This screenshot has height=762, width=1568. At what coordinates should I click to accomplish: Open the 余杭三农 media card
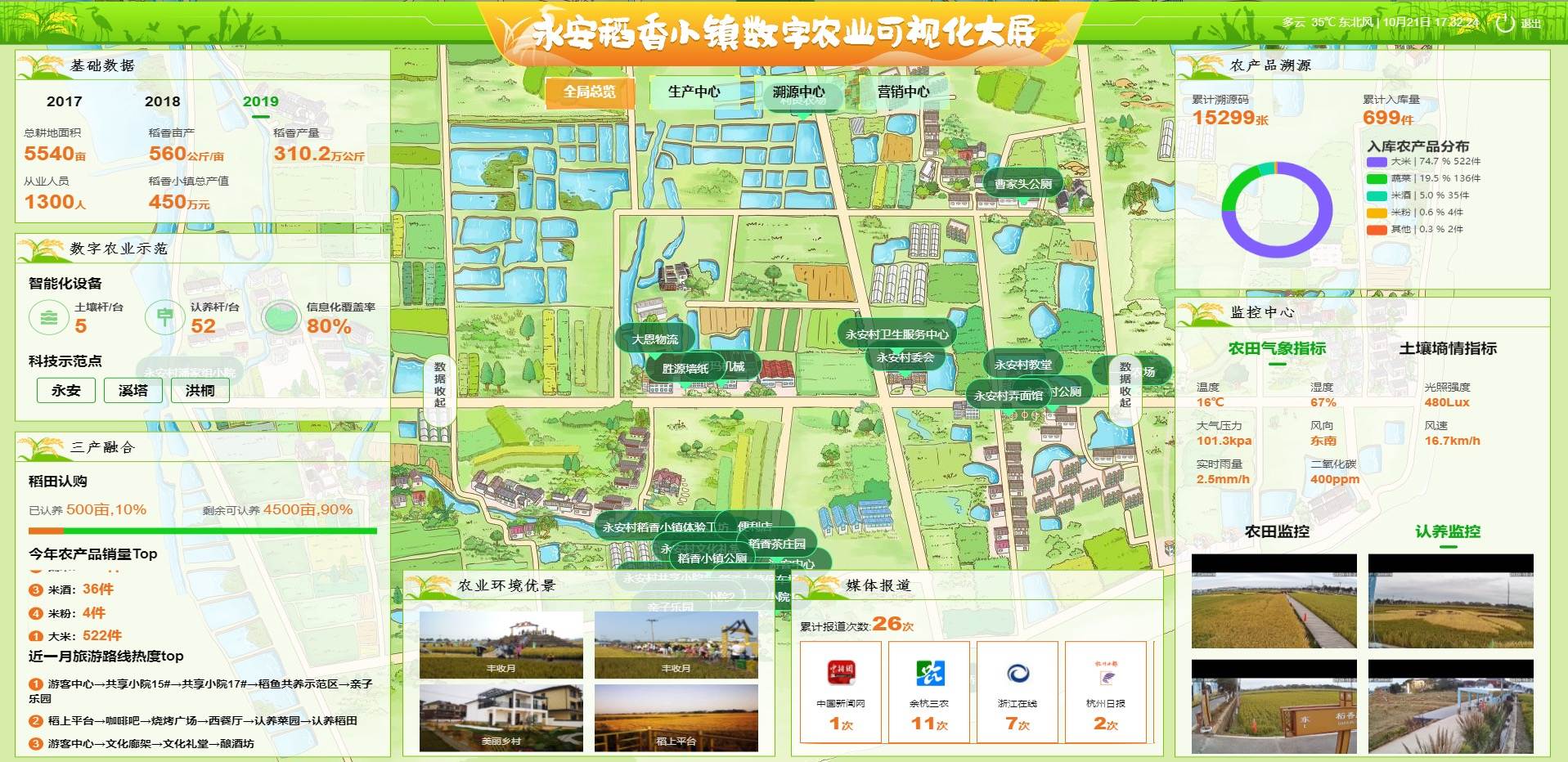click(929, 691)
